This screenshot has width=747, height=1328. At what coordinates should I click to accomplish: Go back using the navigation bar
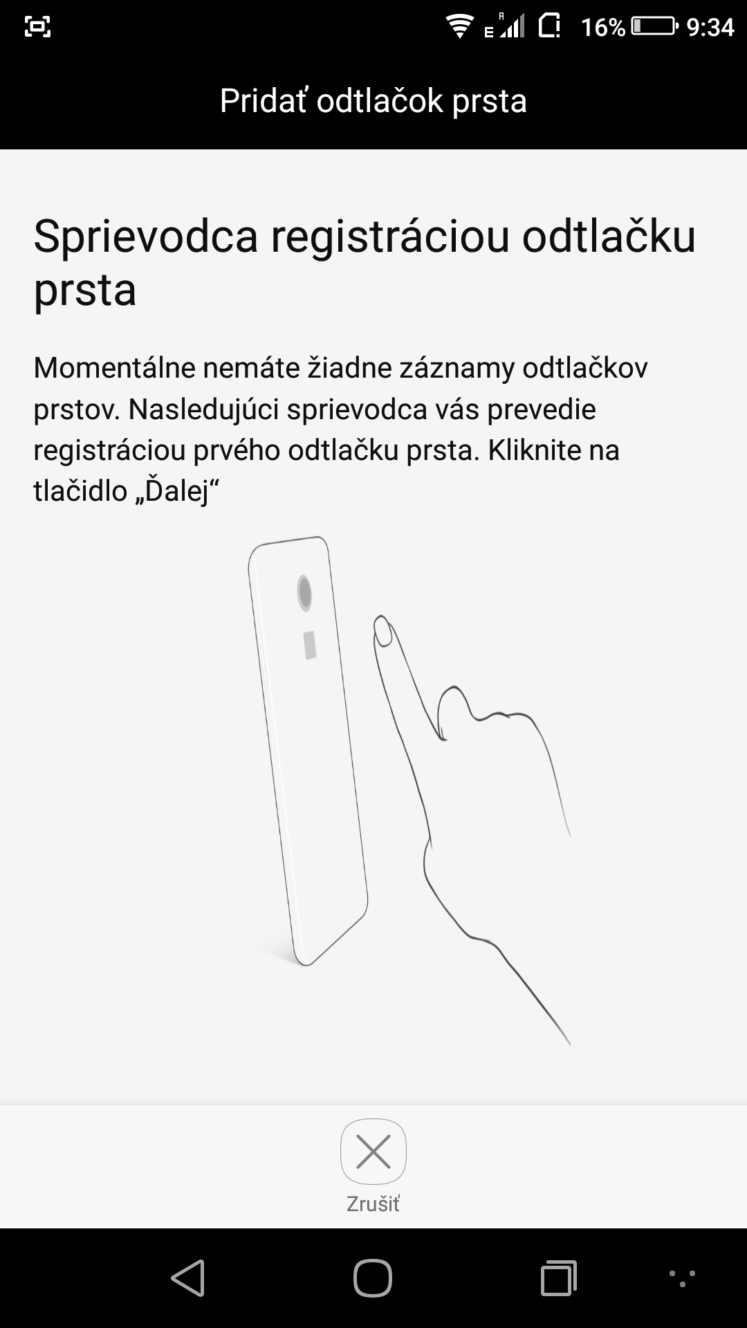(187, 1277)
